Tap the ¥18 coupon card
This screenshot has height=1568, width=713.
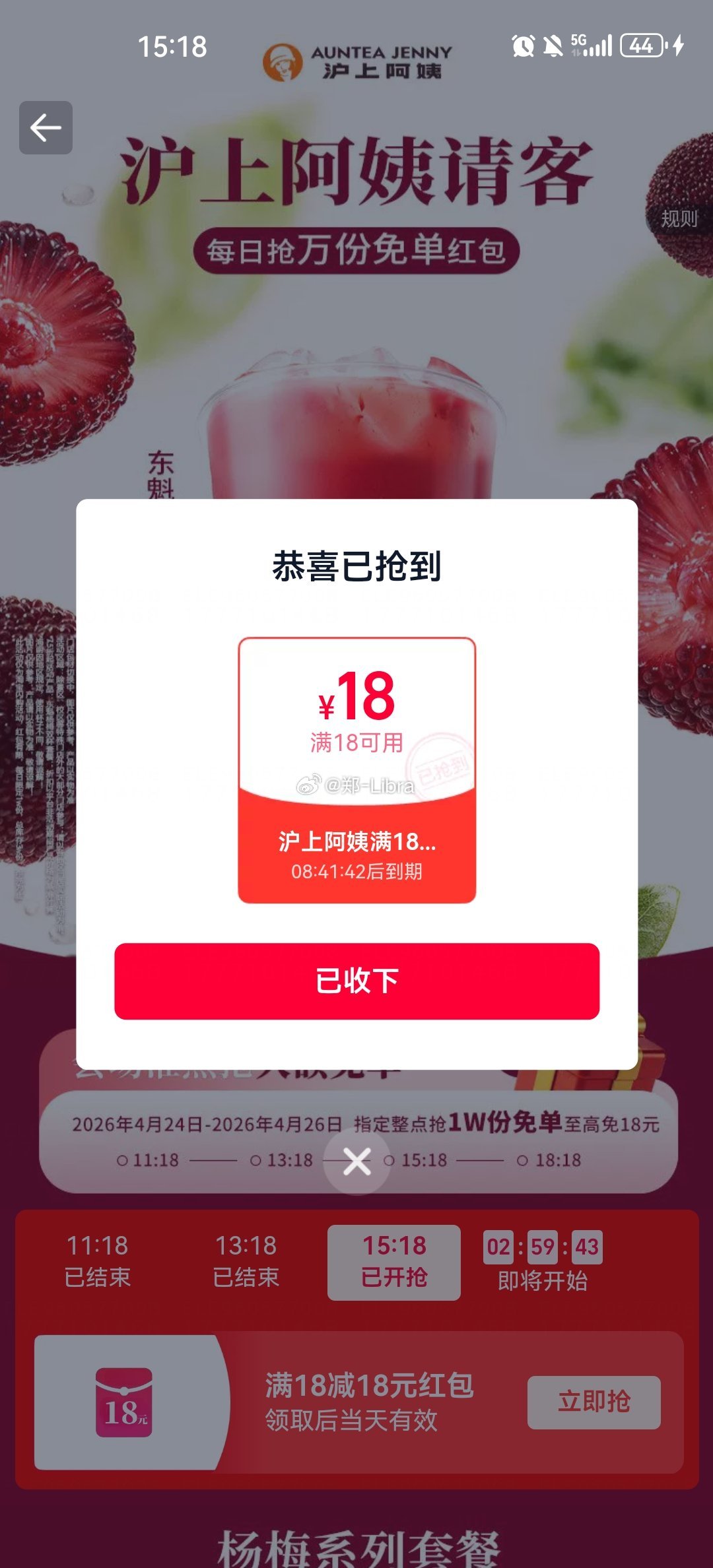pyautogui.click(x=356, y=769)
